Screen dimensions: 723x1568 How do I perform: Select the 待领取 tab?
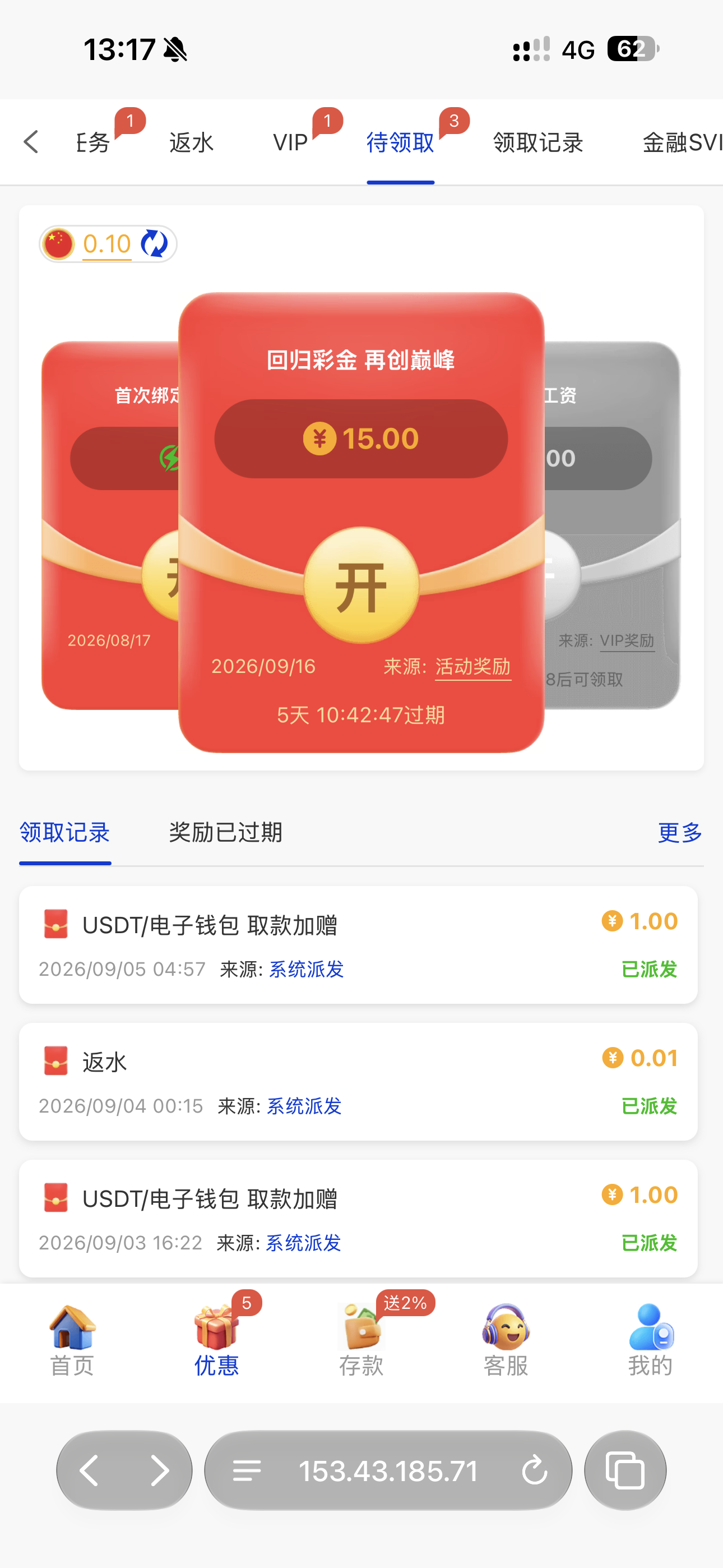pos(400,142)
